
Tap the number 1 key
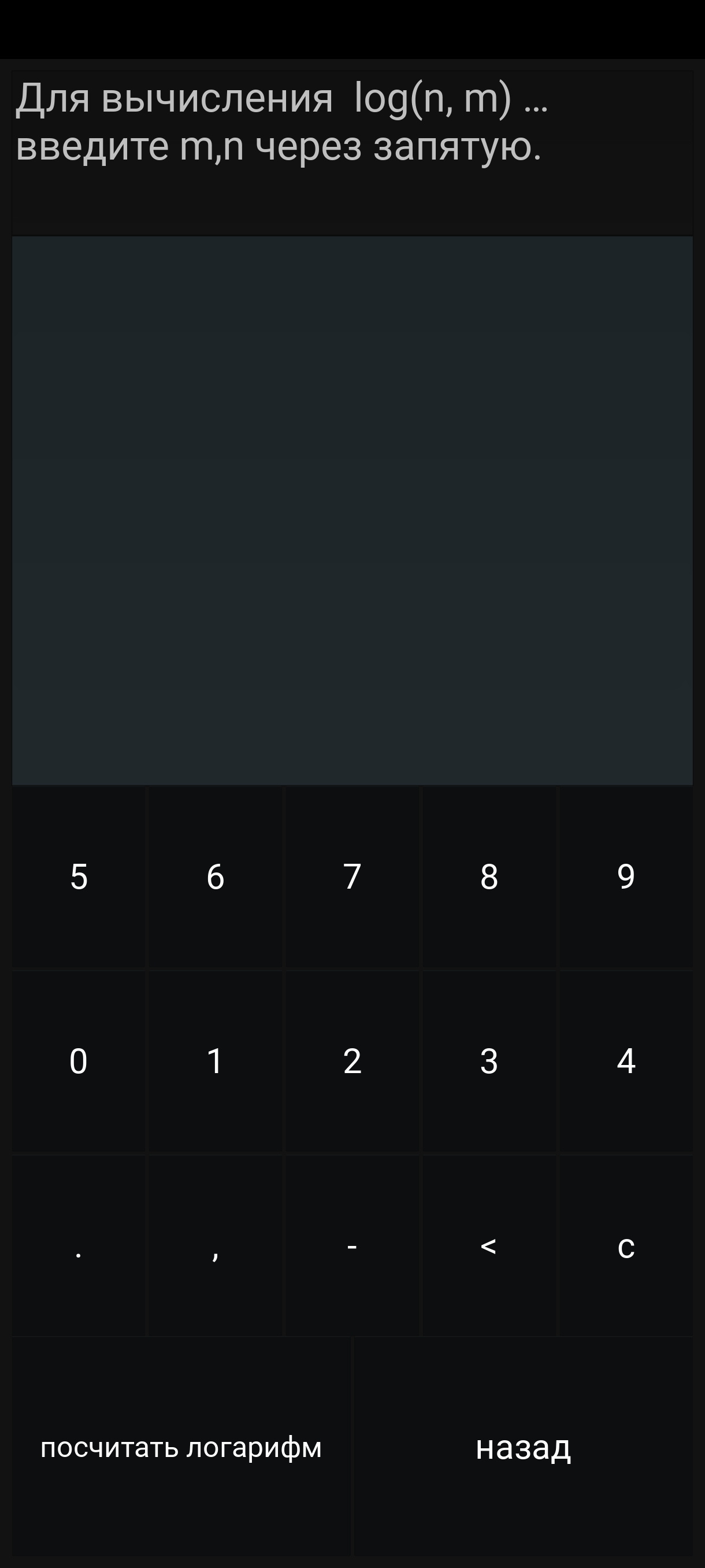[x=216, y=1061]
